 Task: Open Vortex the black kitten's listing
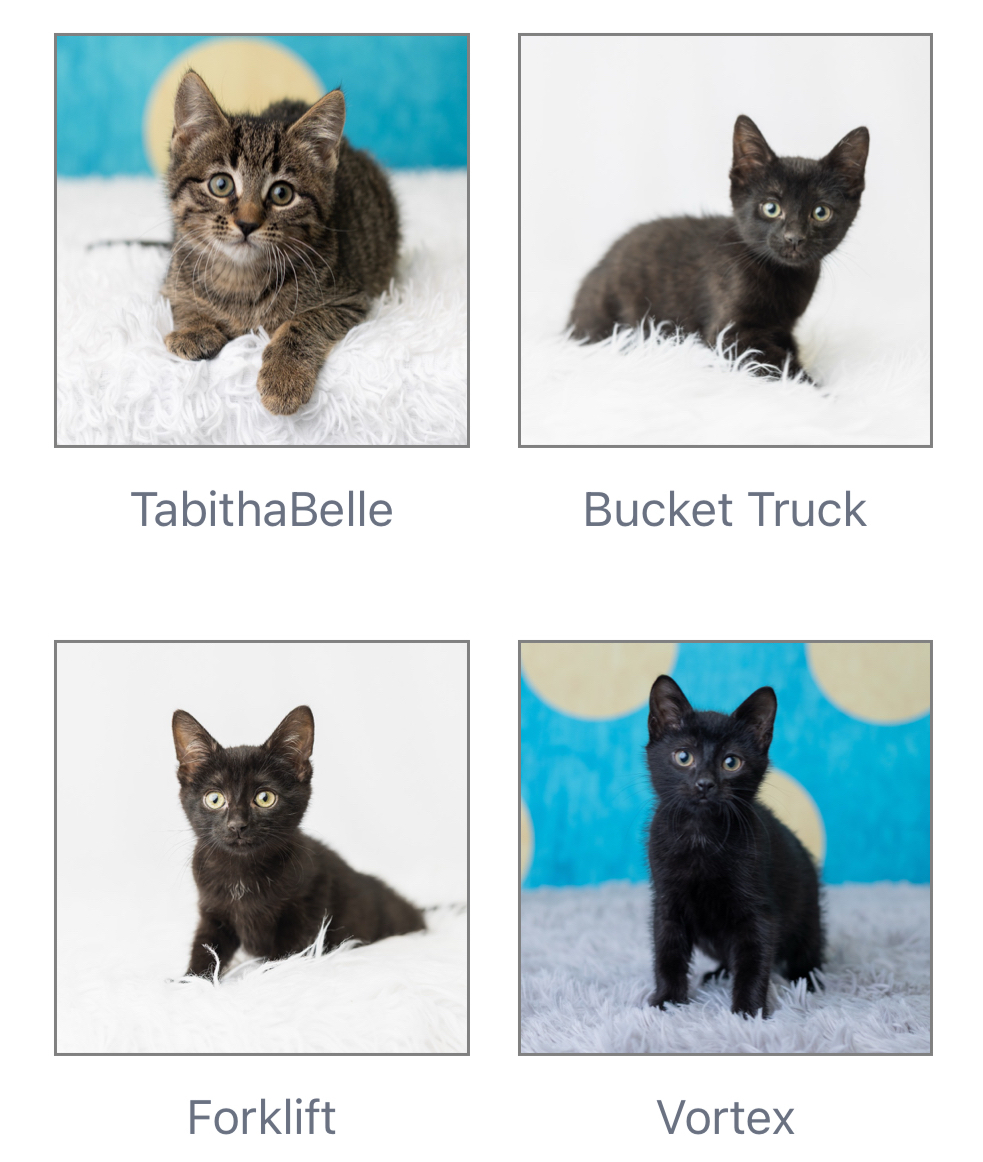[725, 847]
